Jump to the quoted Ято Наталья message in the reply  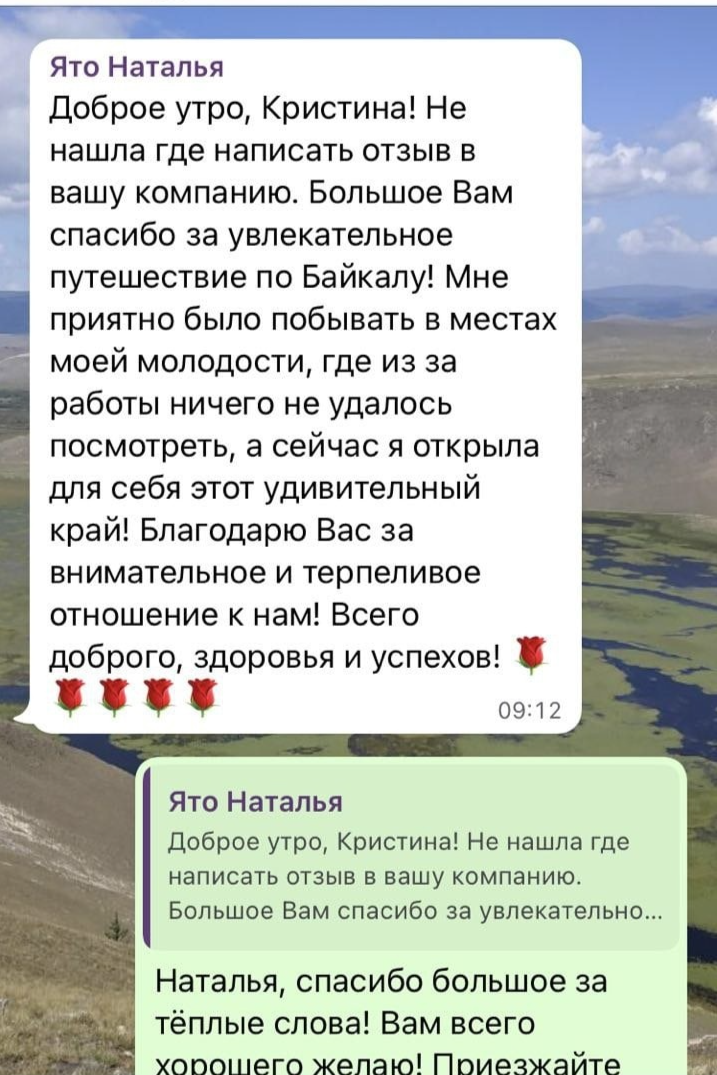click(x=410, y=859)
